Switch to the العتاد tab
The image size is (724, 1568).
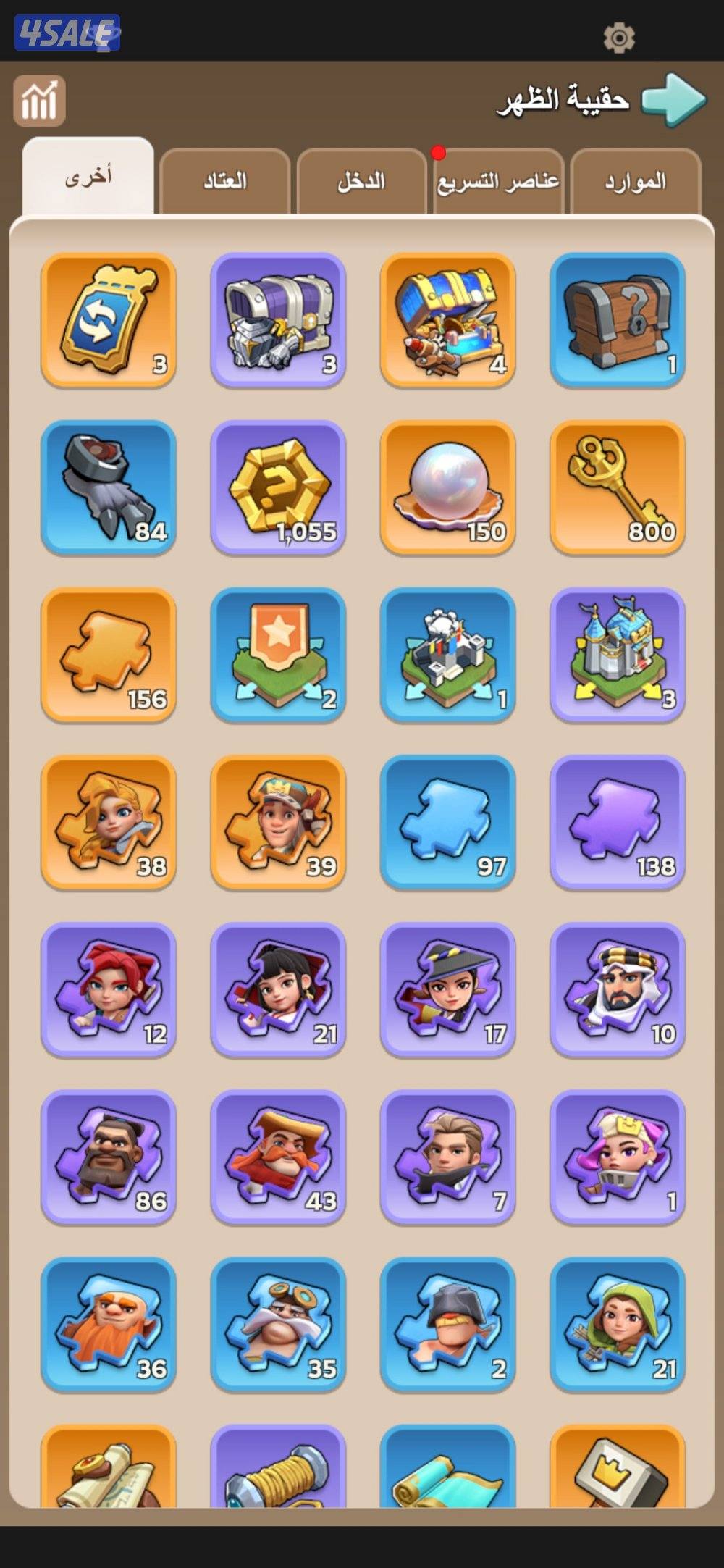[x=224, y=181]
